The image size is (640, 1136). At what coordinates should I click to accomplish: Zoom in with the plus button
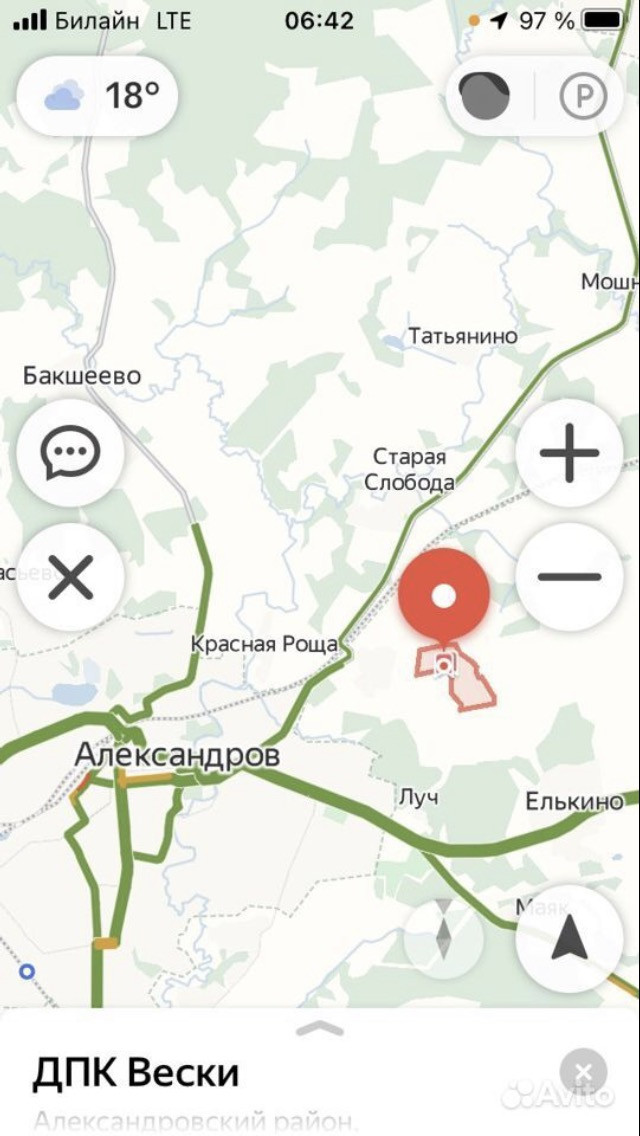pyautogui.click(x=569, y=453)
